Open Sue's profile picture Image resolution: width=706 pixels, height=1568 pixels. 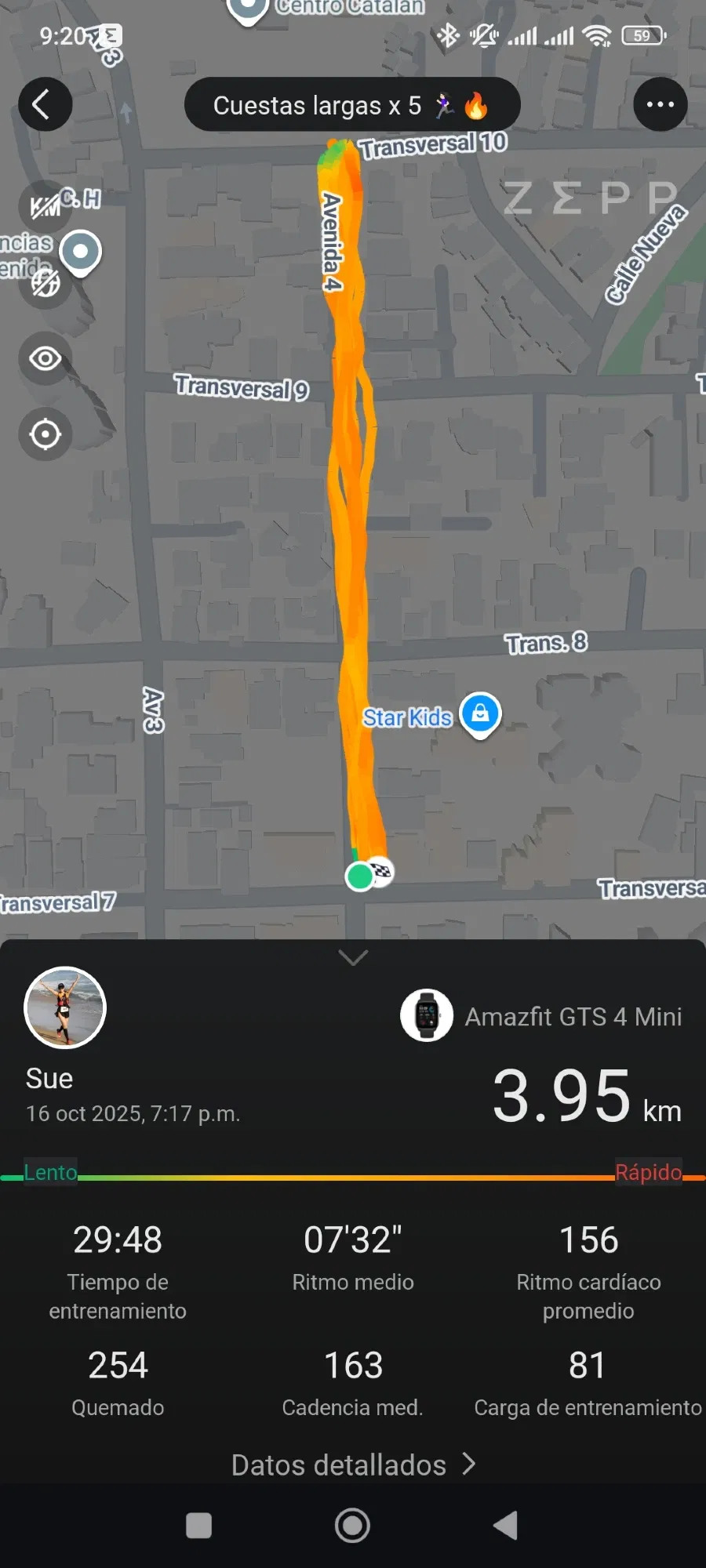click(x=65, y=1007)
